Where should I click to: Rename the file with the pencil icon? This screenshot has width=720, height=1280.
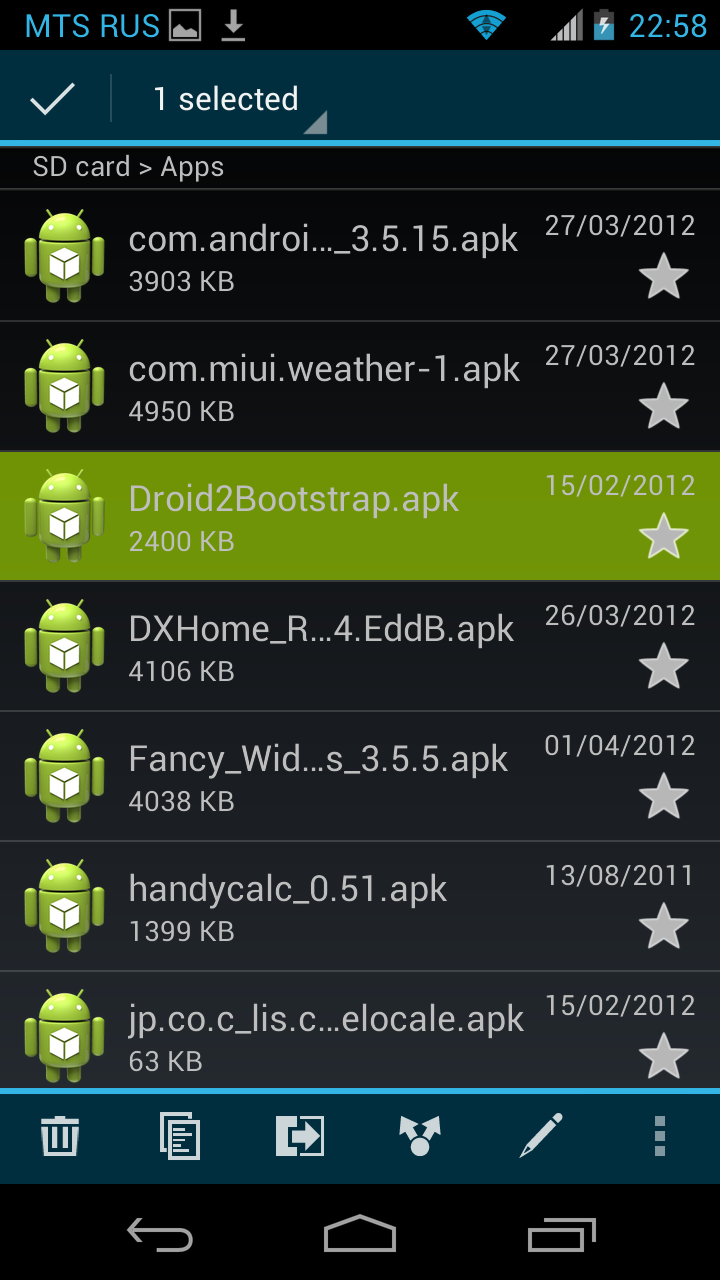540,1137
